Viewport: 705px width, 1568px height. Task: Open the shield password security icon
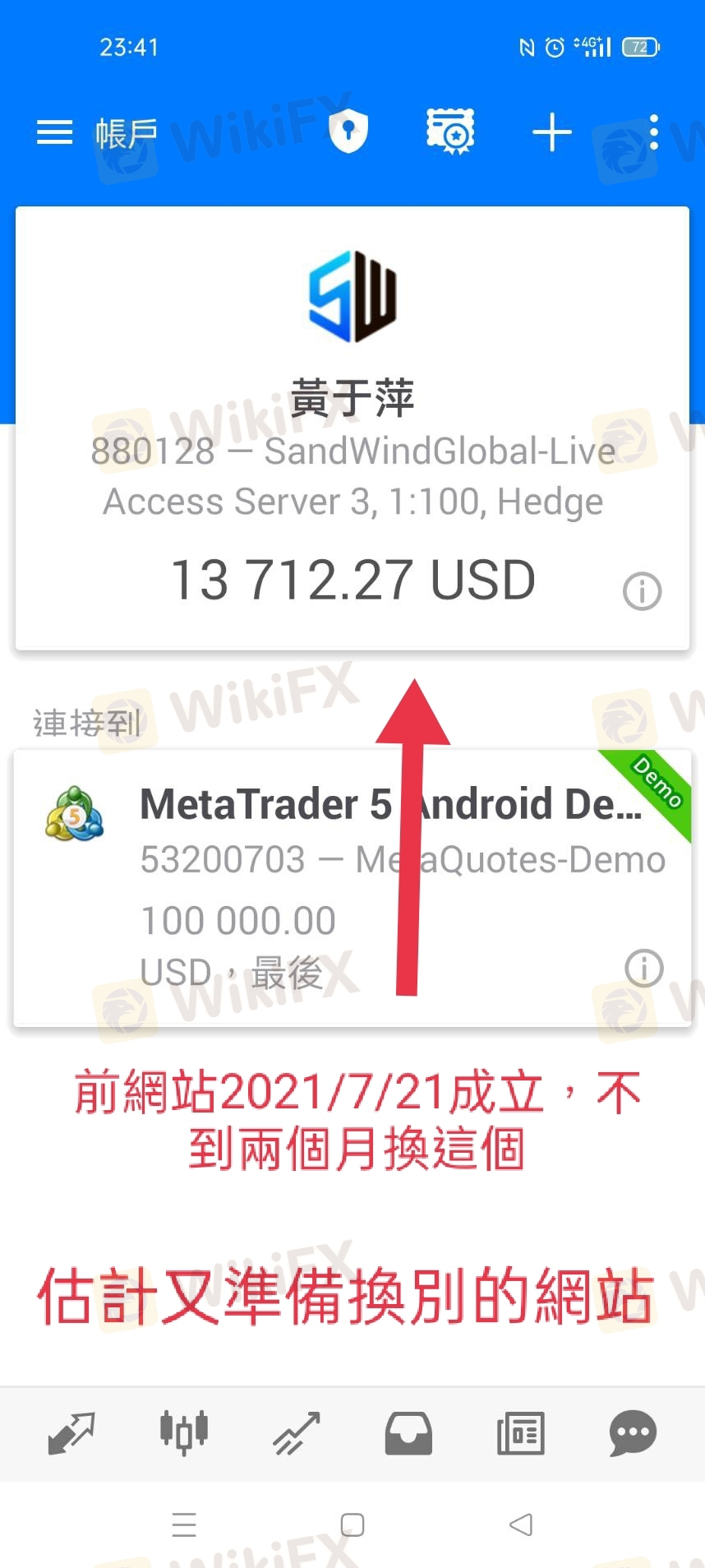[348, 131]
